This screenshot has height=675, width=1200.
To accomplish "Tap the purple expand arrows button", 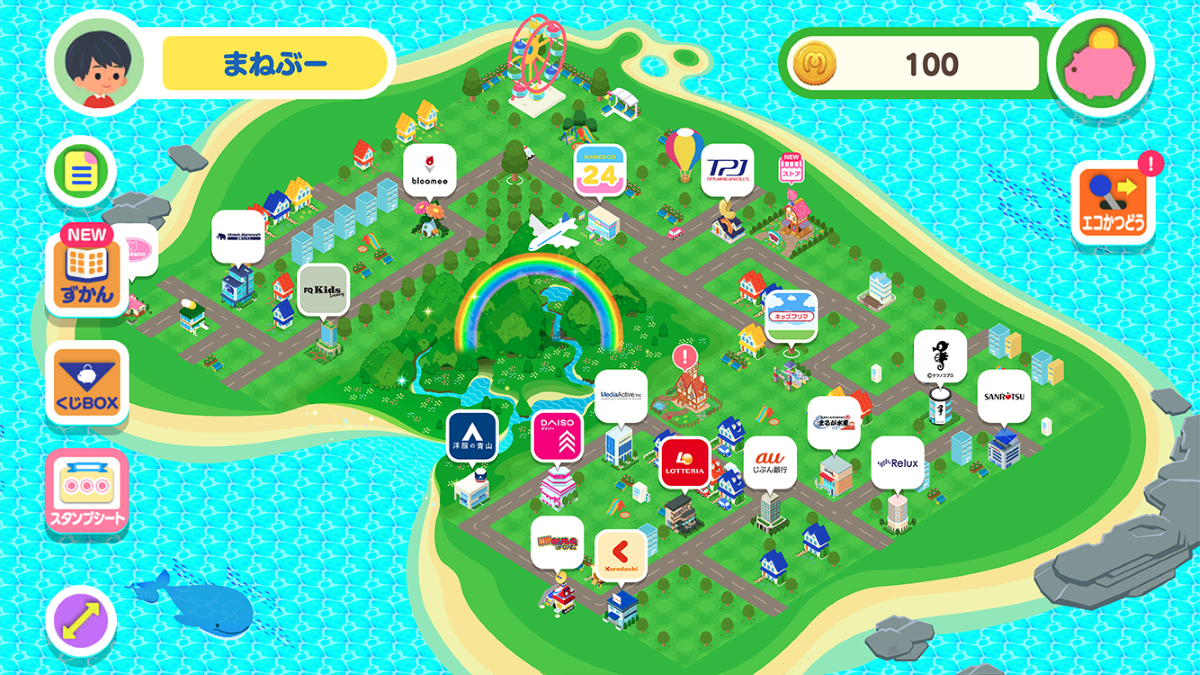I will pyautogui.click(x=81, y=621).
